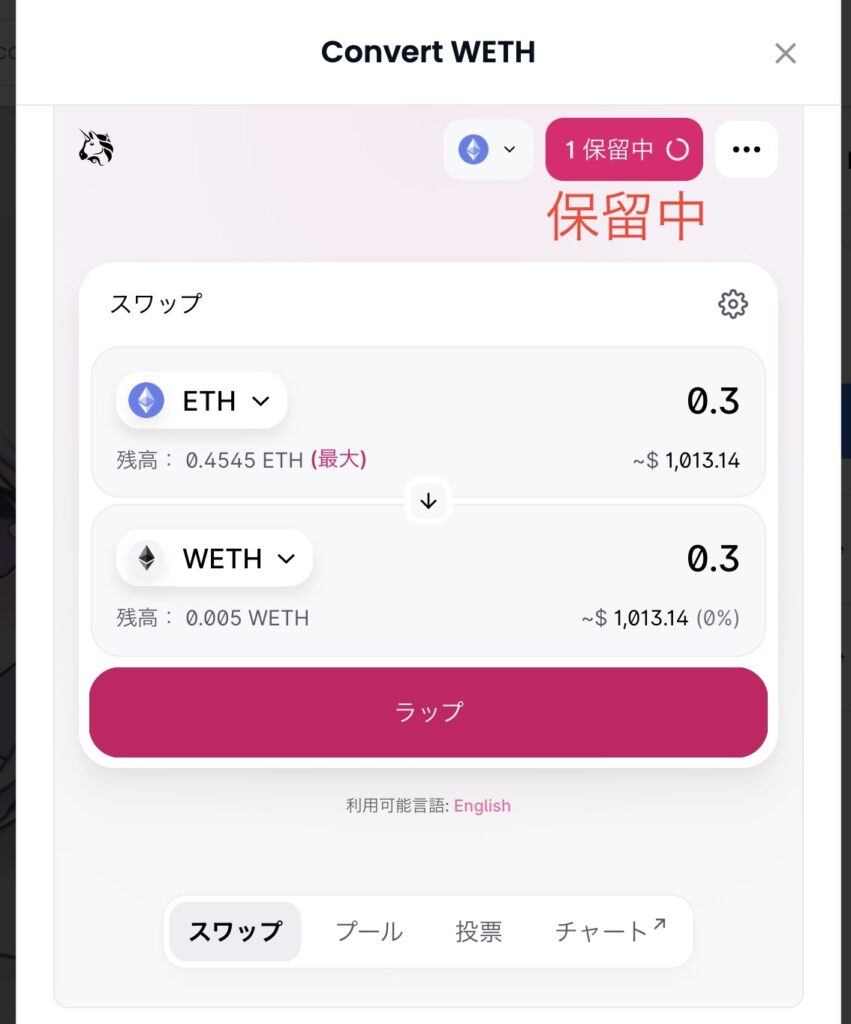Screen dimensions: 851x1024
Task: Open the 1 保留中 pending transaction button
Action: pyautogui.click(x=624, y=150)
